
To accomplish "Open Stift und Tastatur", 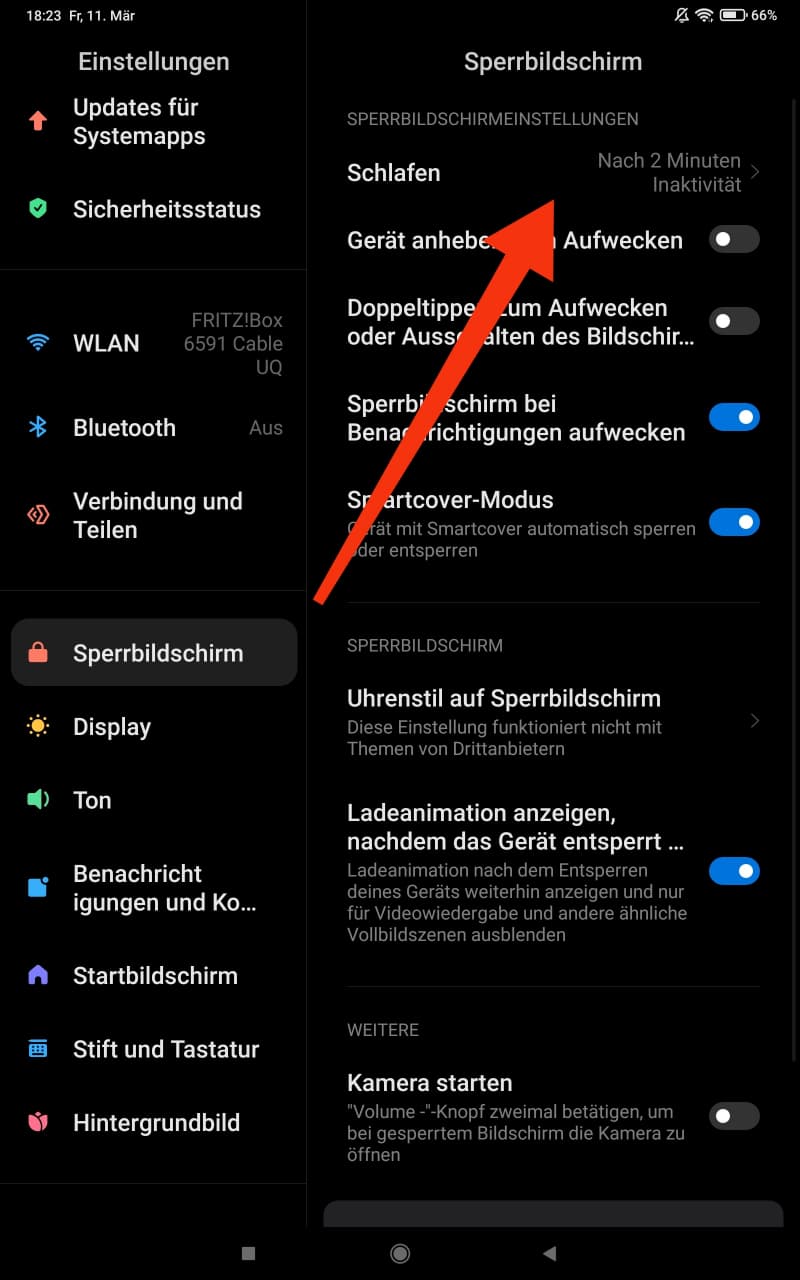I will pyautogui.click(x=154, y=1049).
